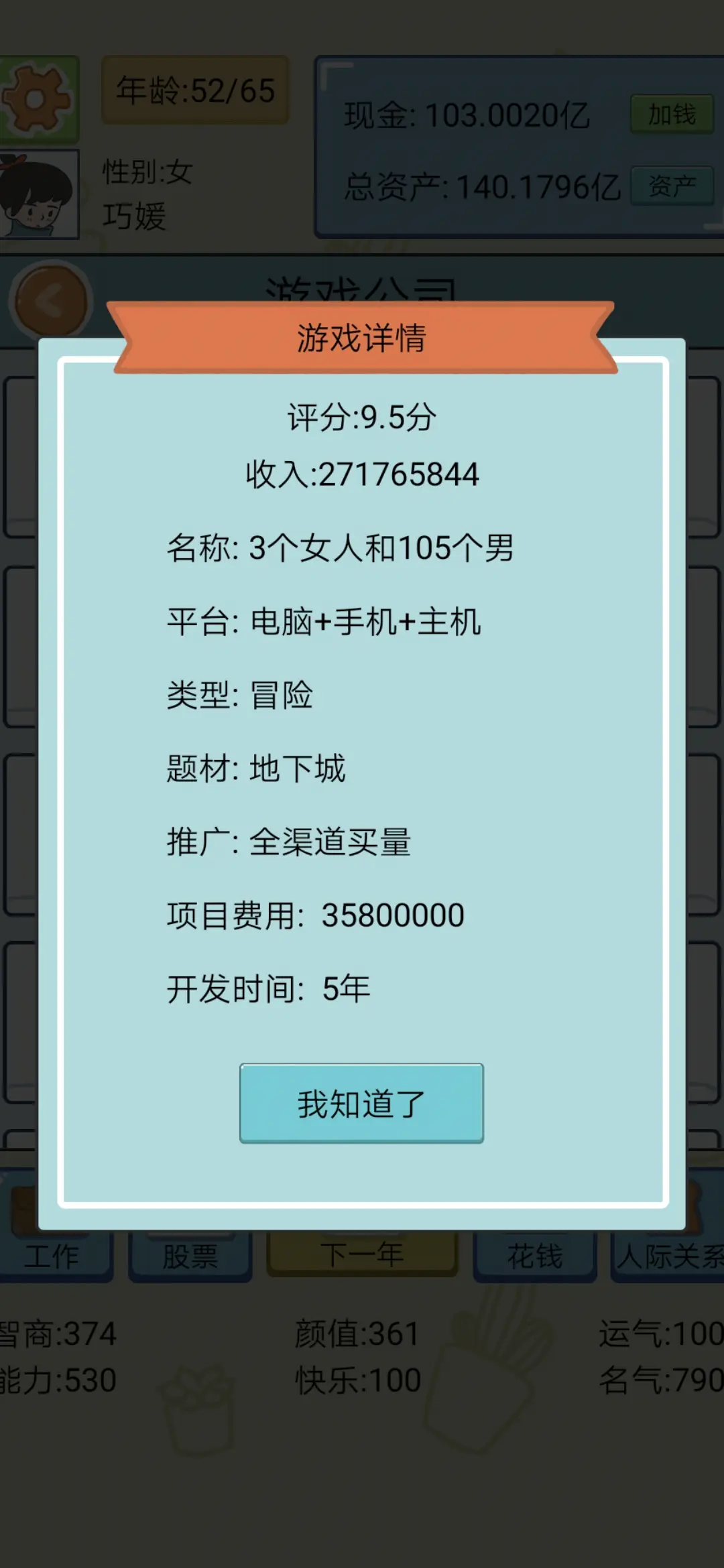The height and width of the screenshot is (1568, 724).
Task: Open the 工作 work menu
Action: [x=52, y=1256]
